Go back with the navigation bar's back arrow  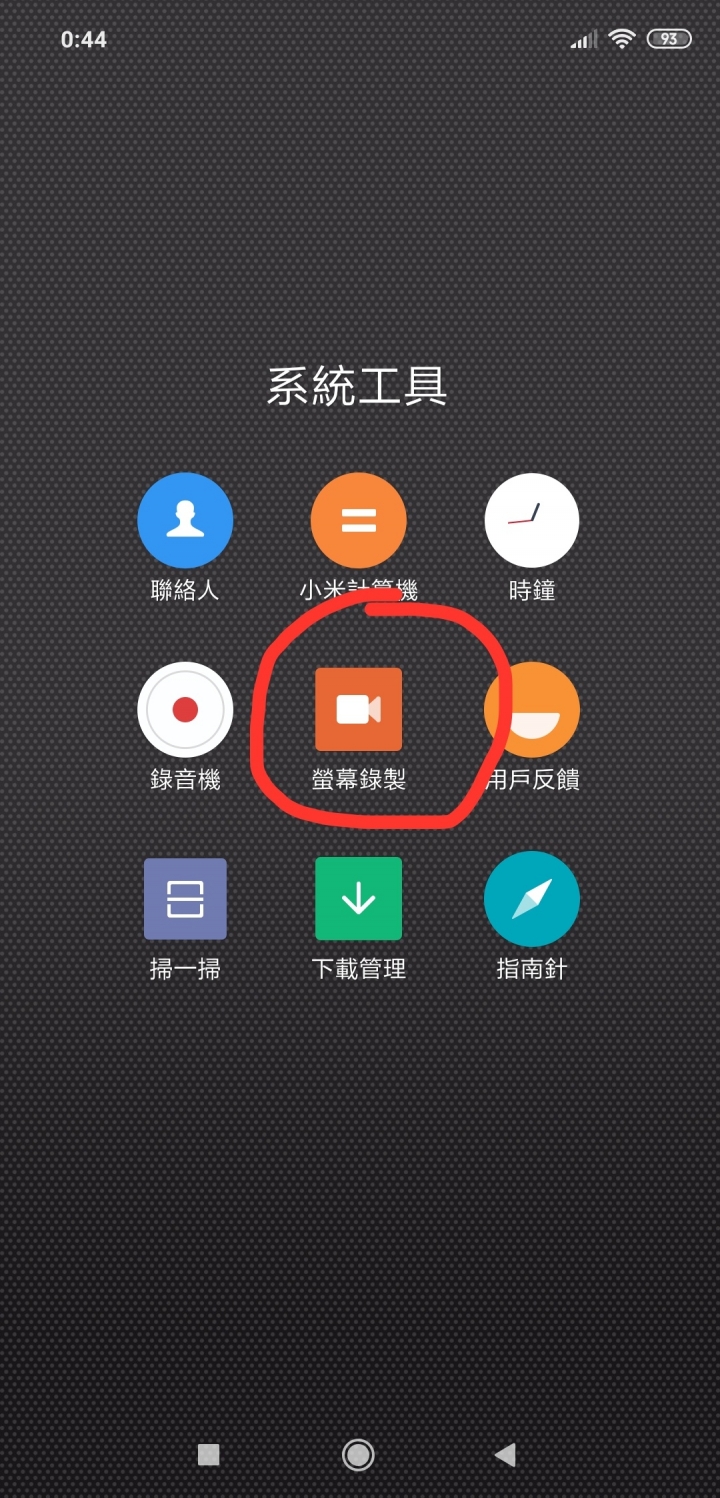tap(505, 1454)
